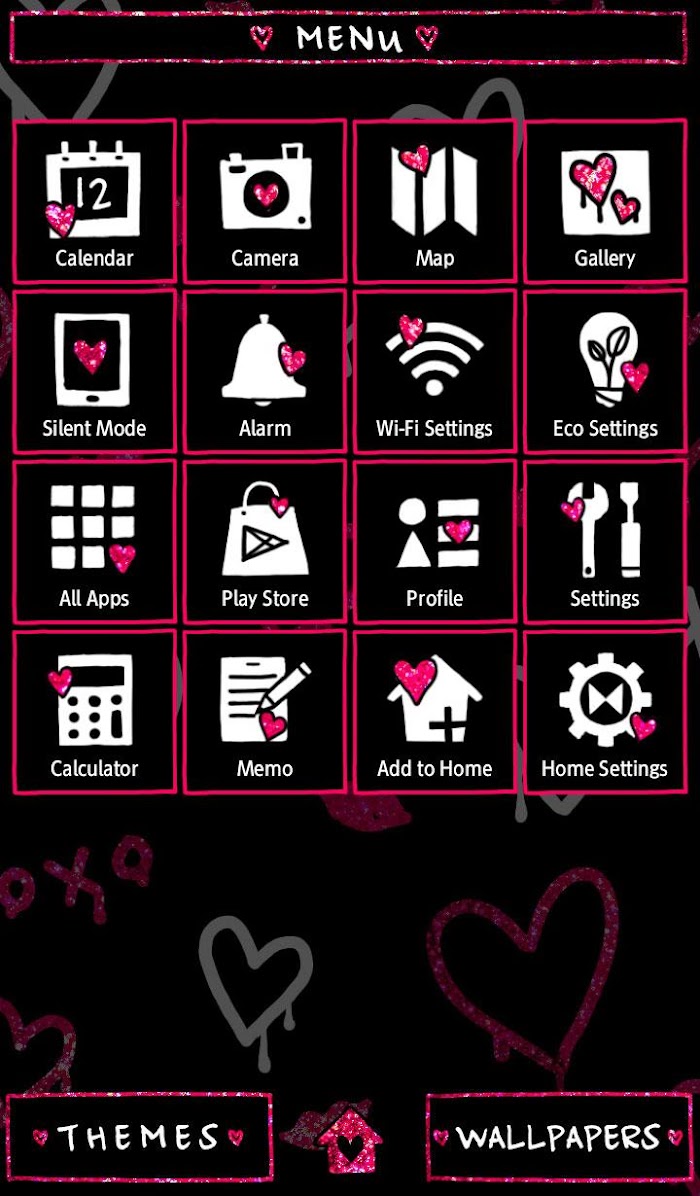The height and width of the screenshot is (1196, 700).
Task: Toggle Silent Mode
Action: (x=95, y=371)
